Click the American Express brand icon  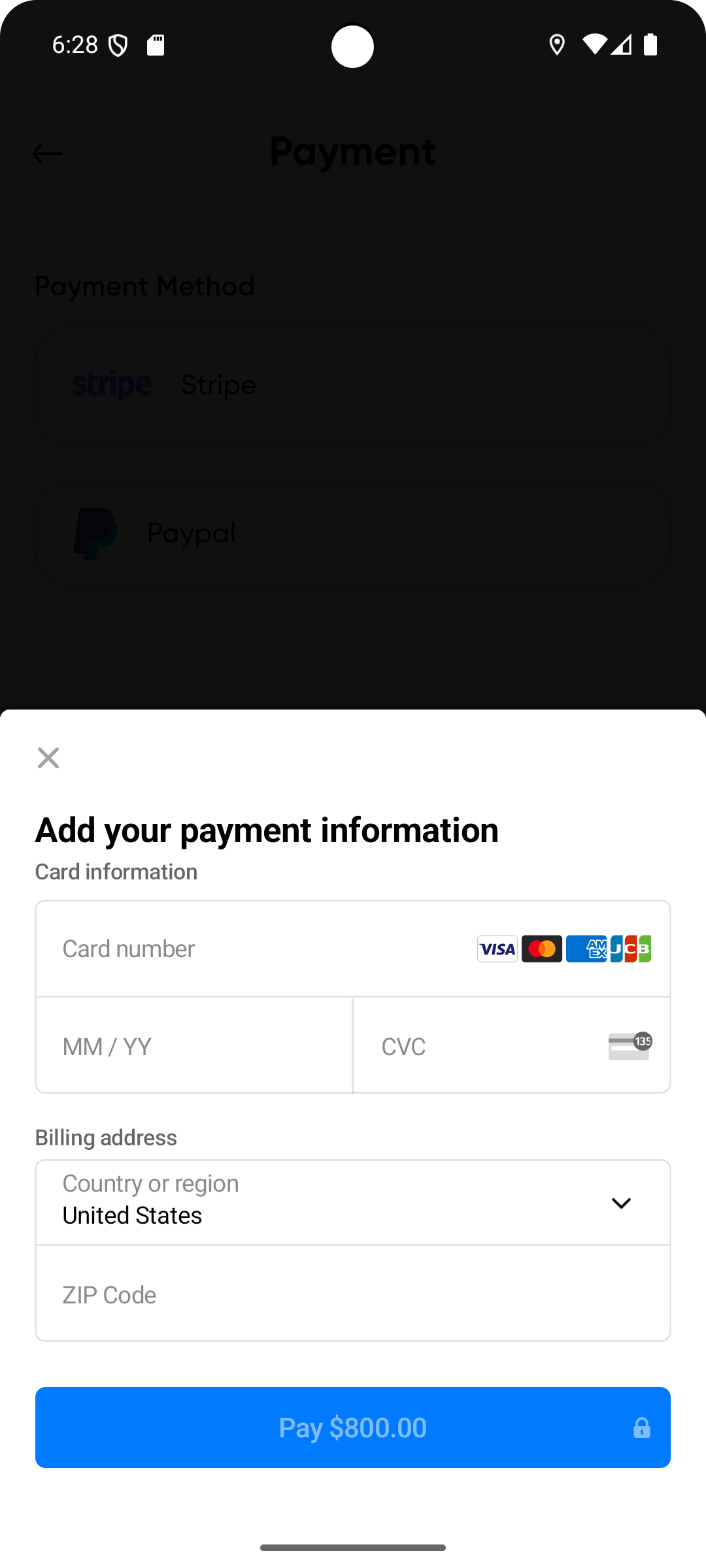pos(588,949)
